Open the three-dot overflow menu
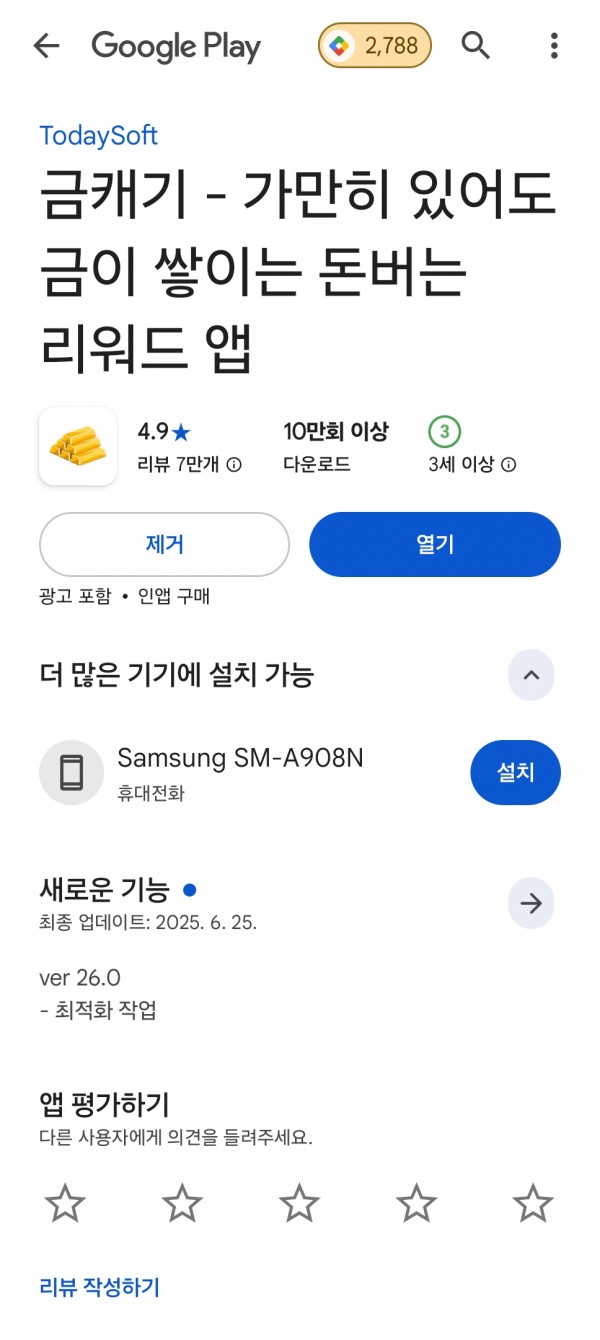The image size is (600, 1340). coord(554,45)
